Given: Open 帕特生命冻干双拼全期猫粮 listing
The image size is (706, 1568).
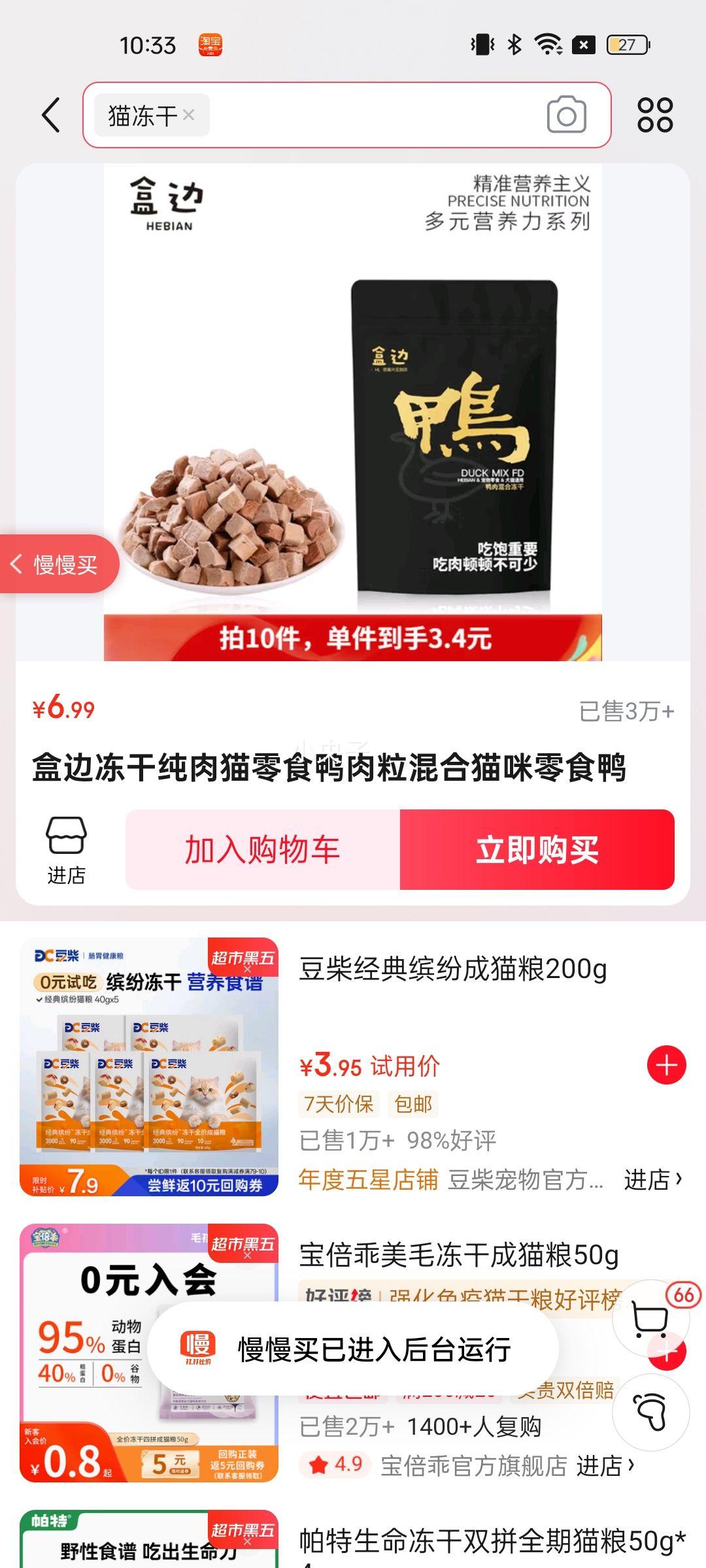Looking at the screenshot, I should pos(492,1542).
